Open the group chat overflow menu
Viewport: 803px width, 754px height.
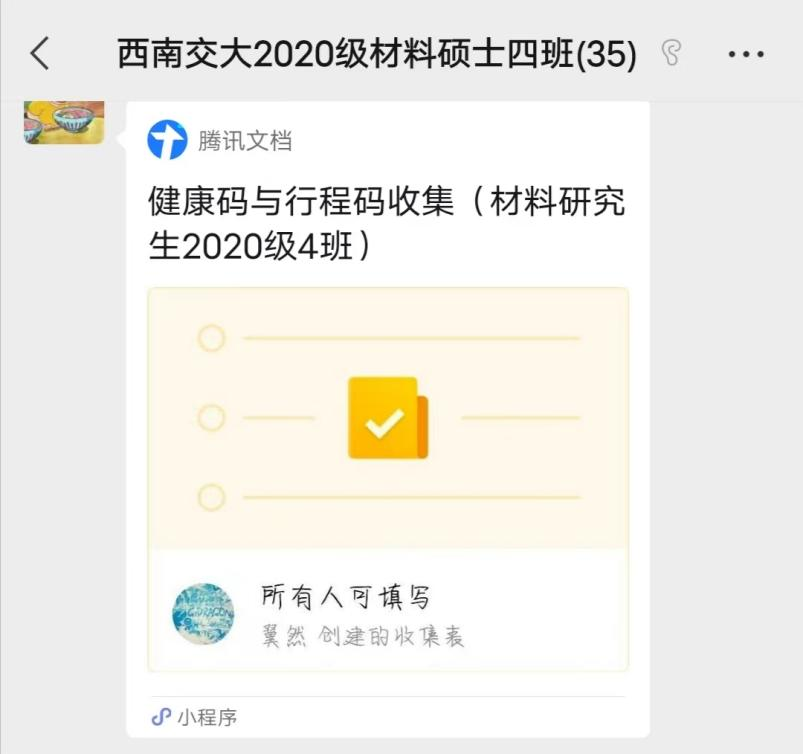point(746,54)
